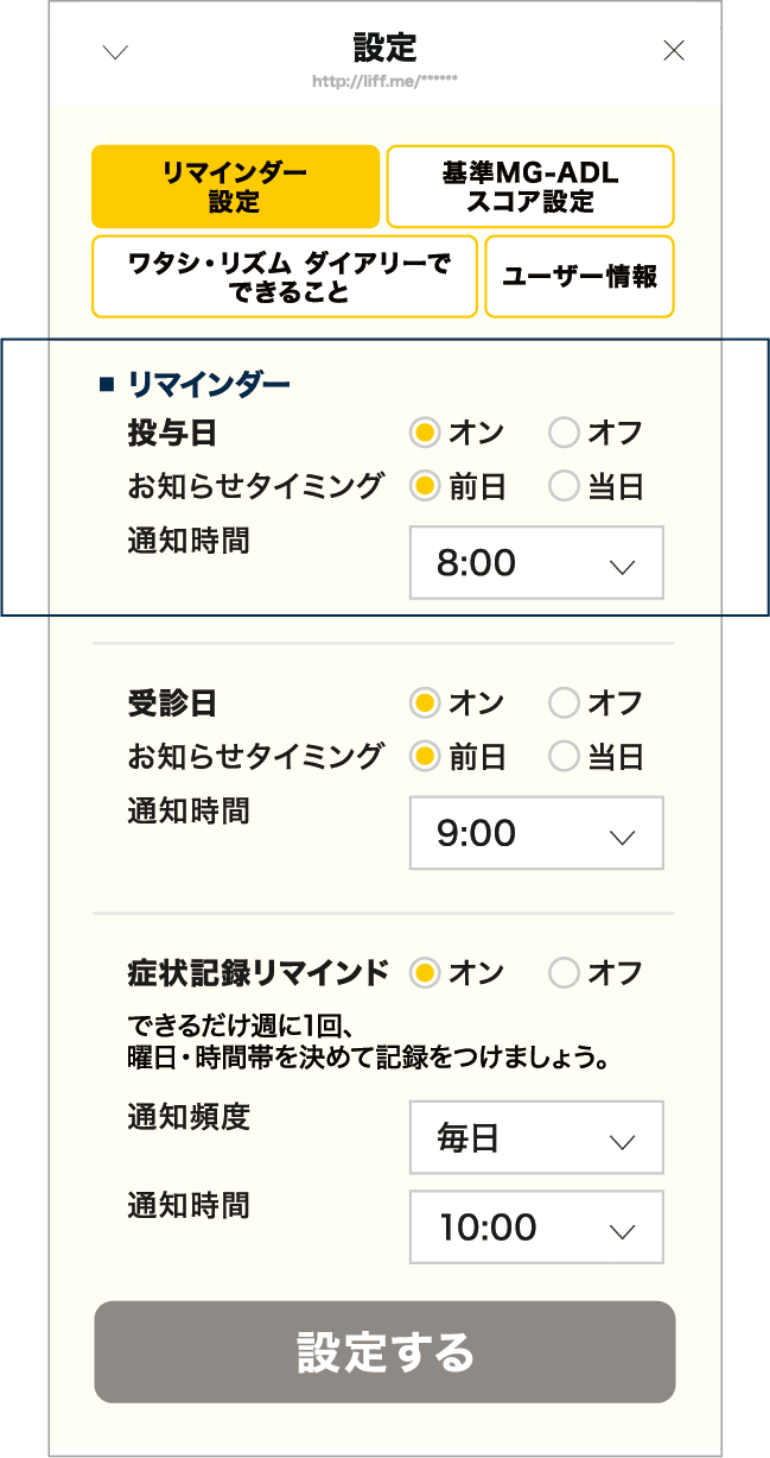Image resolution: width=770 pixels, height=1458 pixels.
Task: Select オフ for 受診日 reminder
Action: click(x=564, y=703)
